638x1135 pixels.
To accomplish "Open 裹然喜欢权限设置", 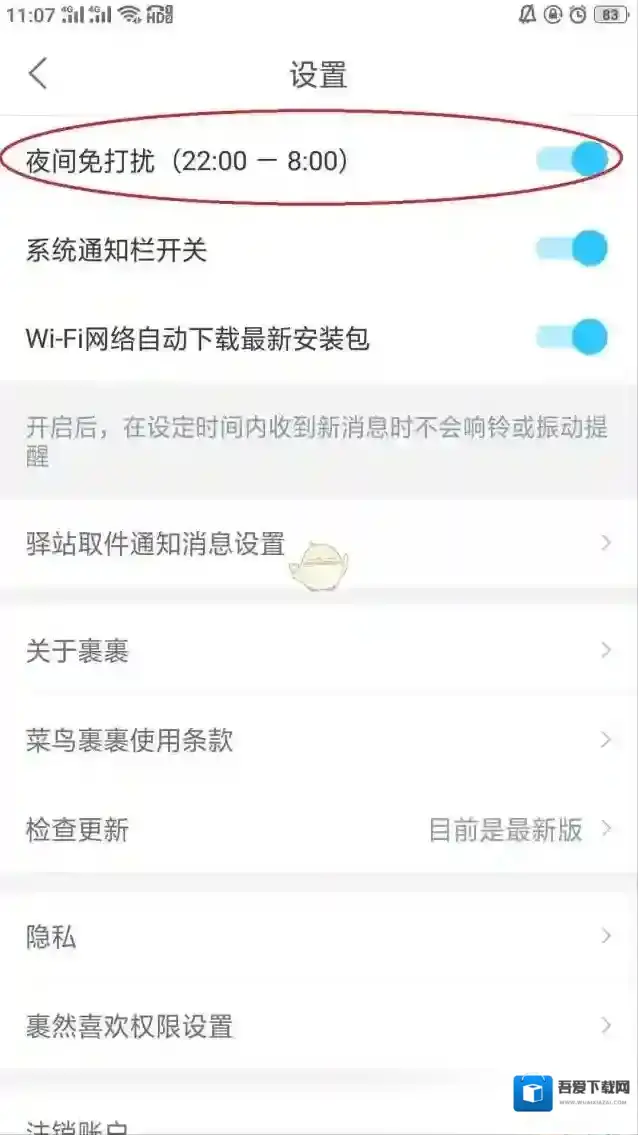I will pos(318,1025).
